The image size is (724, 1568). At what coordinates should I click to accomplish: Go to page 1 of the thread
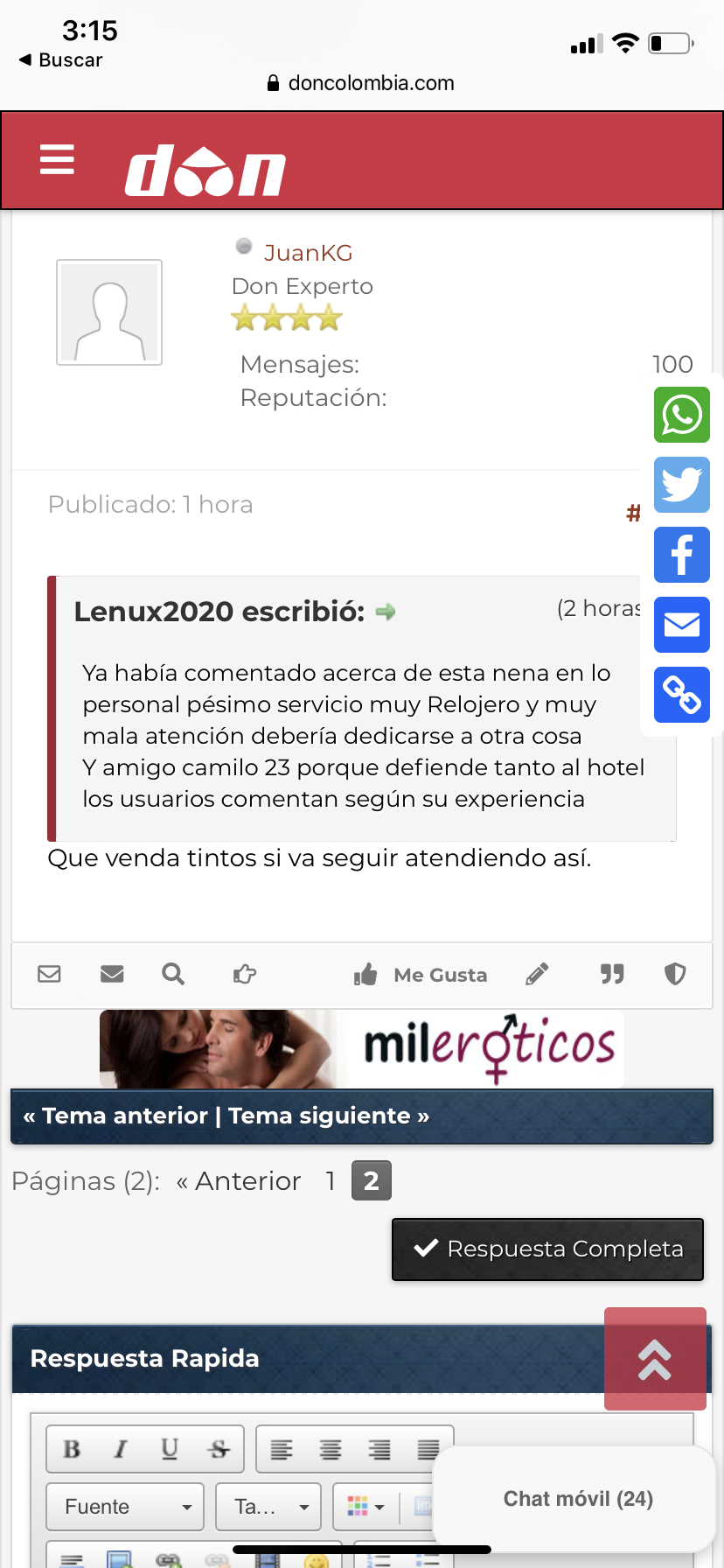pos(331,1181)
